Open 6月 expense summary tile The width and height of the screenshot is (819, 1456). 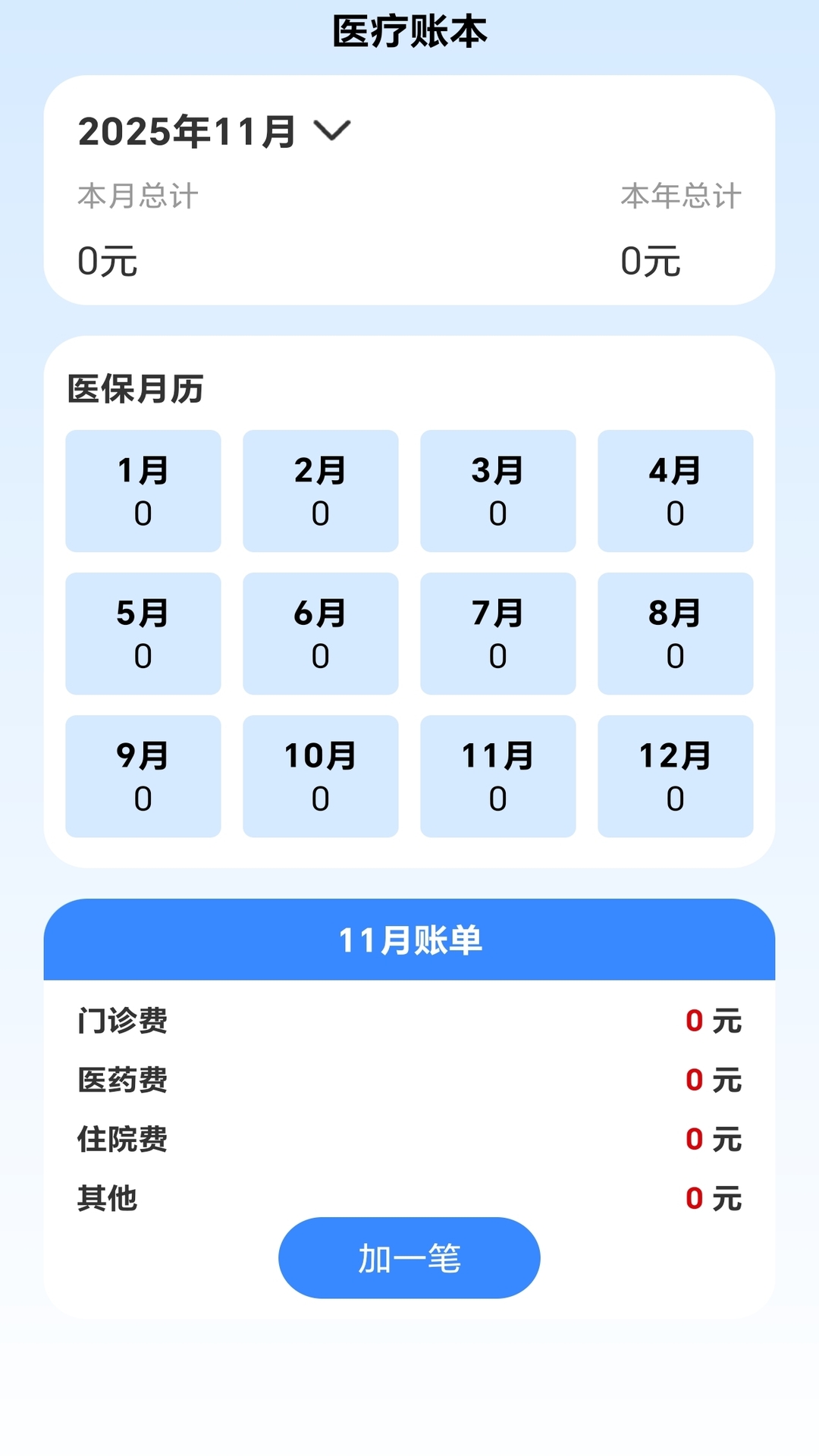(320, 633)
